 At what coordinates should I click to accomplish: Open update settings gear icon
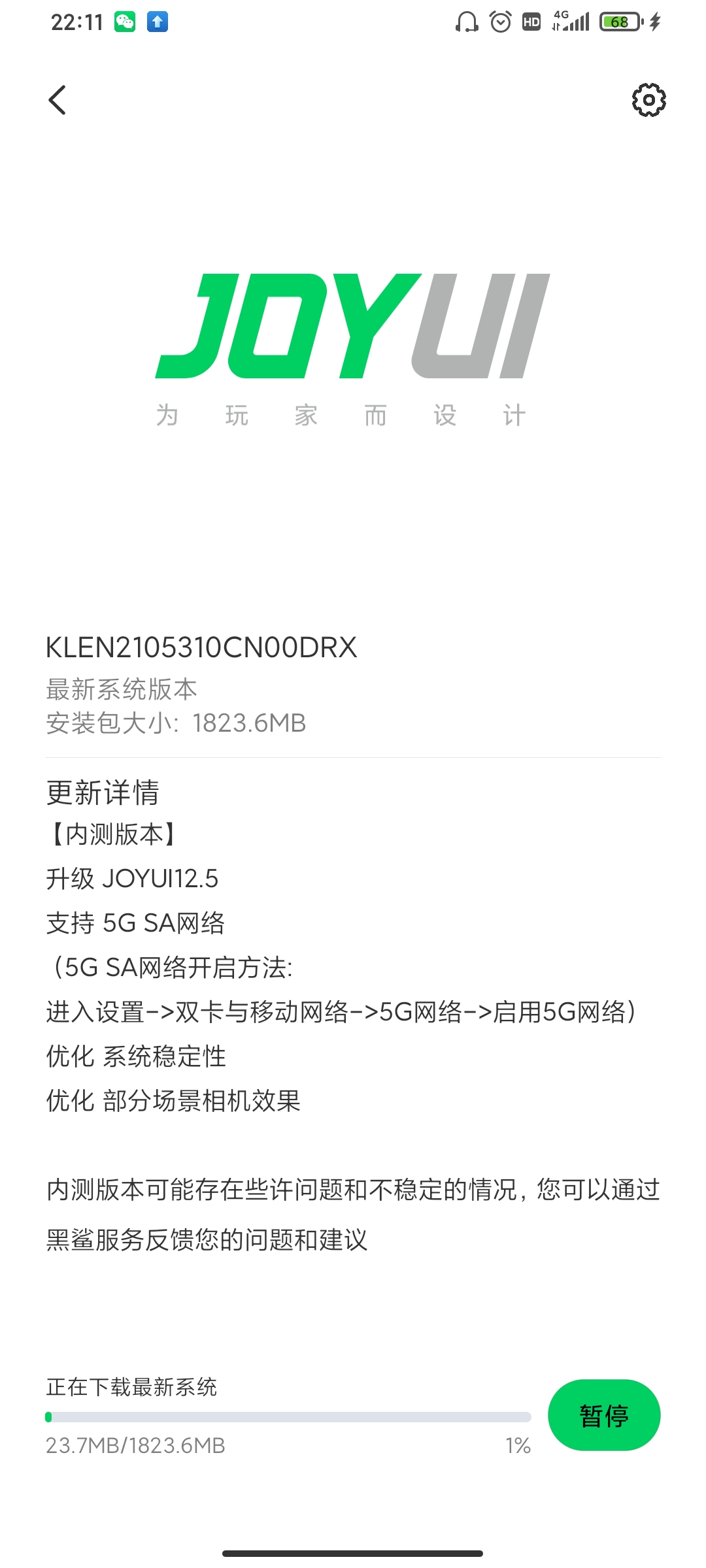coord(648,100)
